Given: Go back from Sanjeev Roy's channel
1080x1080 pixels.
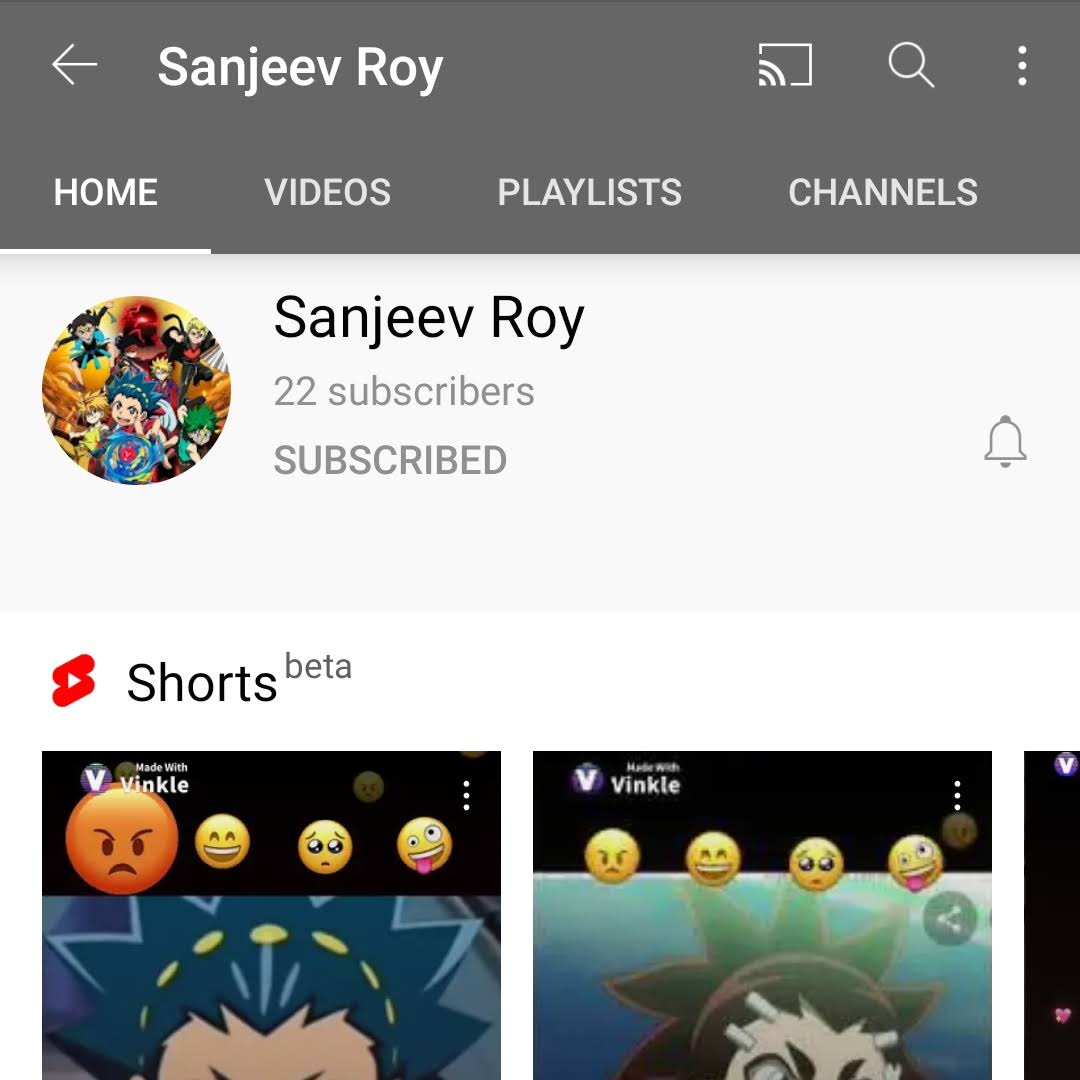Looking at the screenshot, I should coord(75,67).
